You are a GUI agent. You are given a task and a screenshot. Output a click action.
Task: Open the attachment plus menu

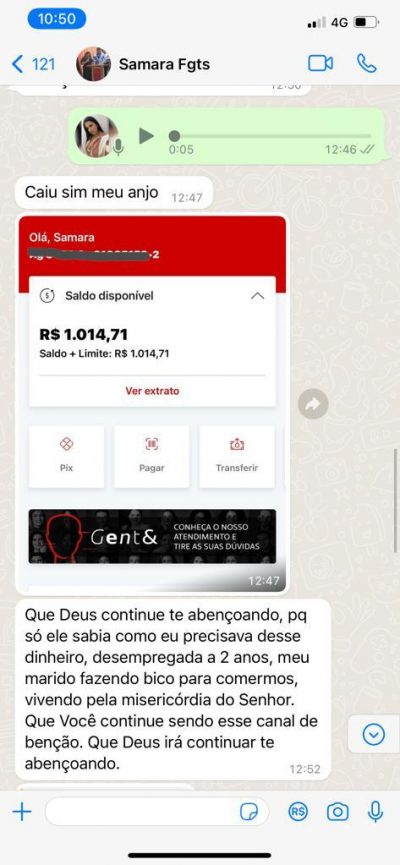coord(22,811)
